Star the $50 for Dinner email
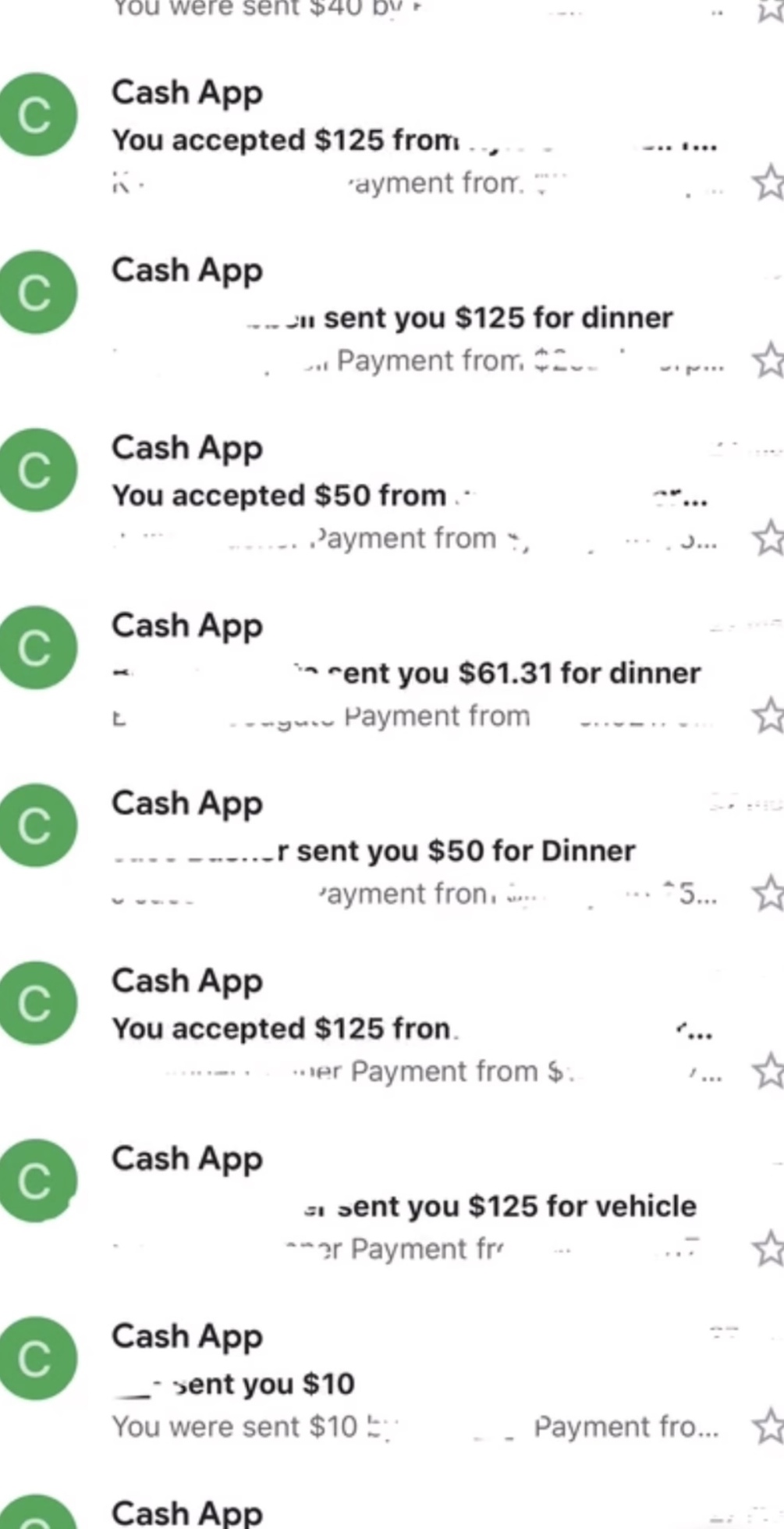Viewport: 784px width, 1529px height. pos(768,894)
